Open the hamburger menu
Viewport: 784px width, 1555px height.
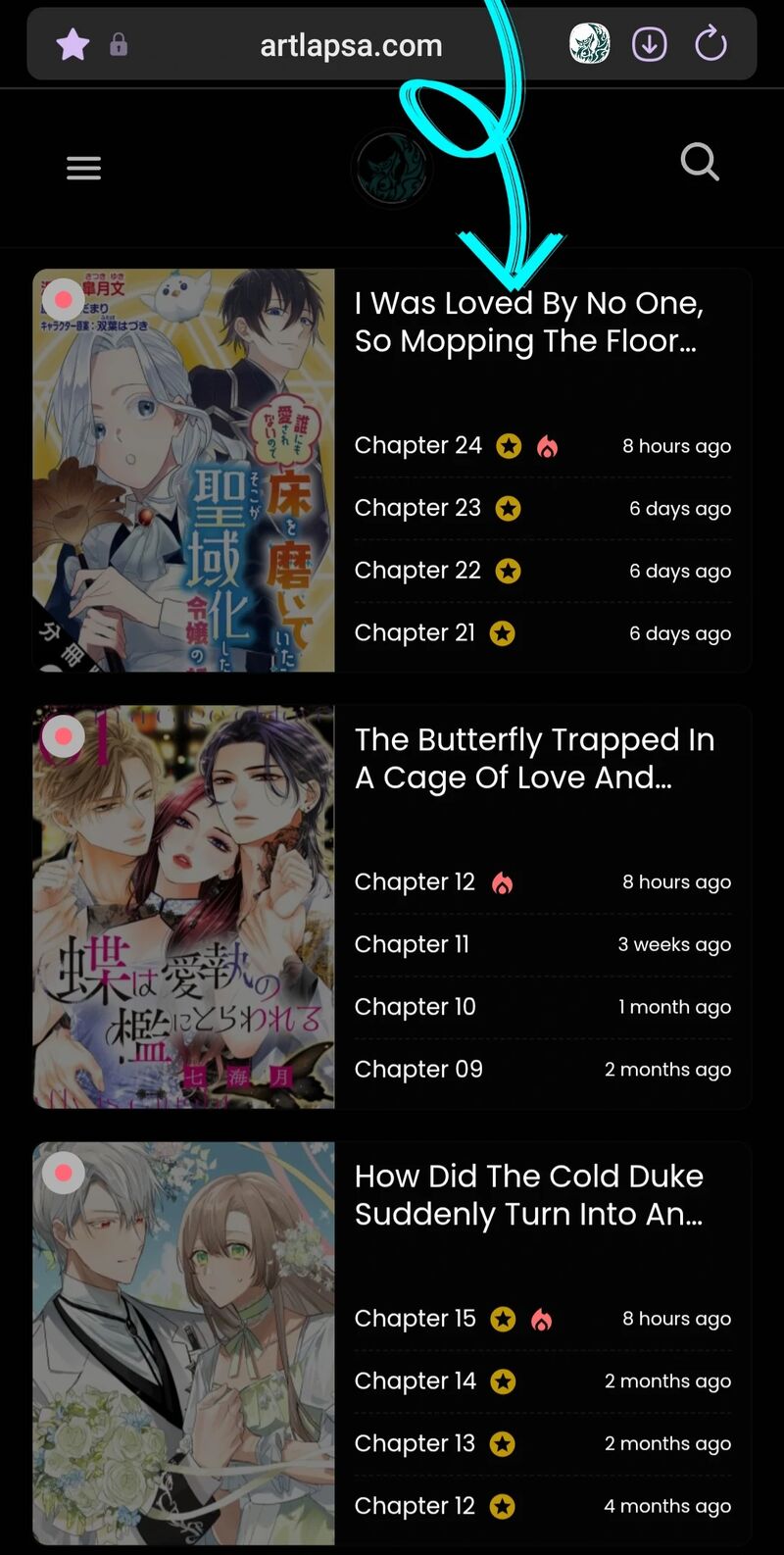click(x=83, y=169)
